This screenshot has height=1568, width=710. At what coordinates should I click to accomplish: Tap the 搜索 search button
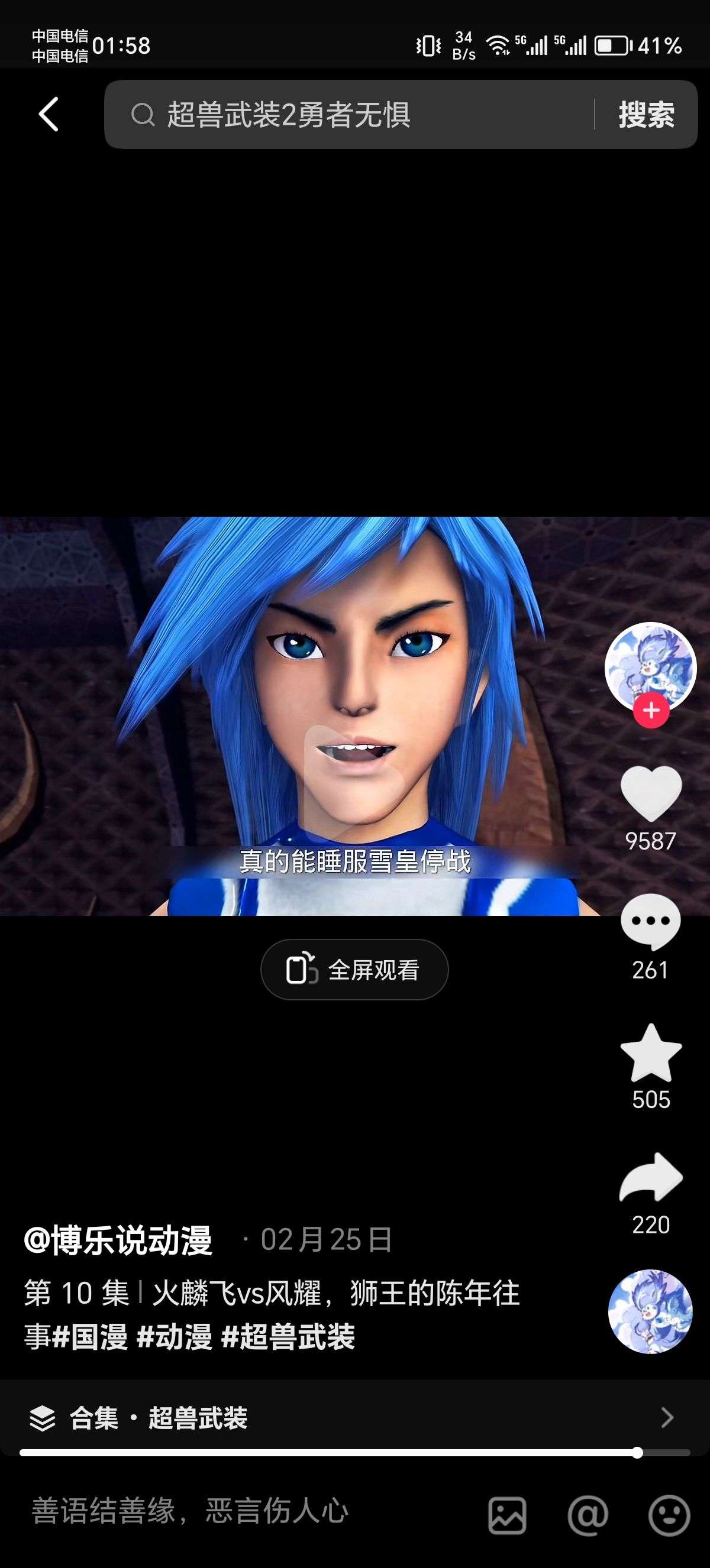[x=646, y=115]
